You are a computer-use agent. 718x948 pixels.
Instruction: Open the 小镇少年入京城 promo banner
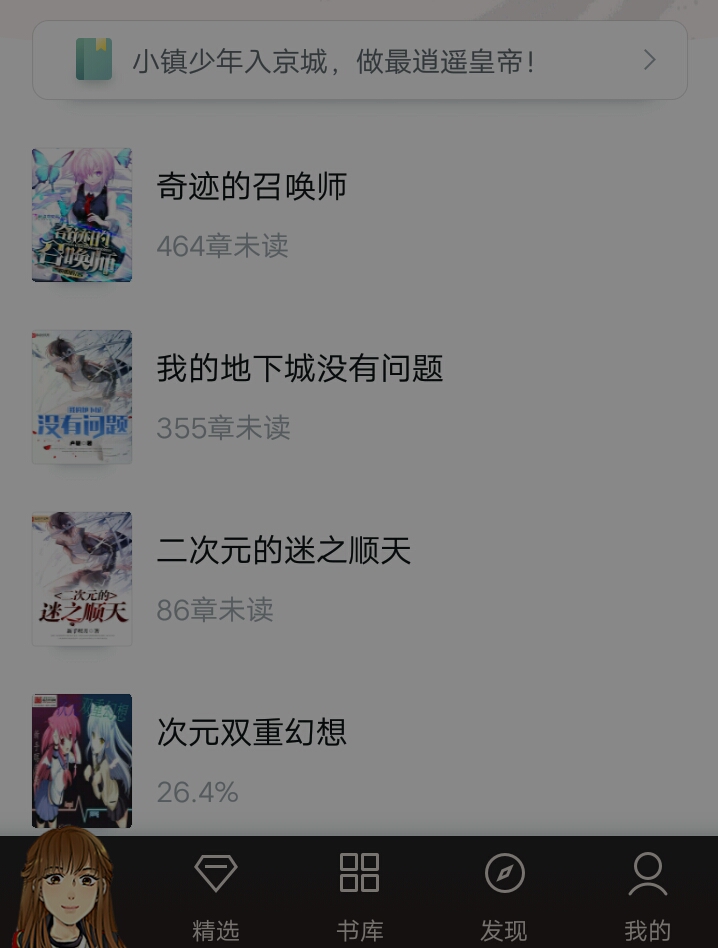[x=359, y=61]
